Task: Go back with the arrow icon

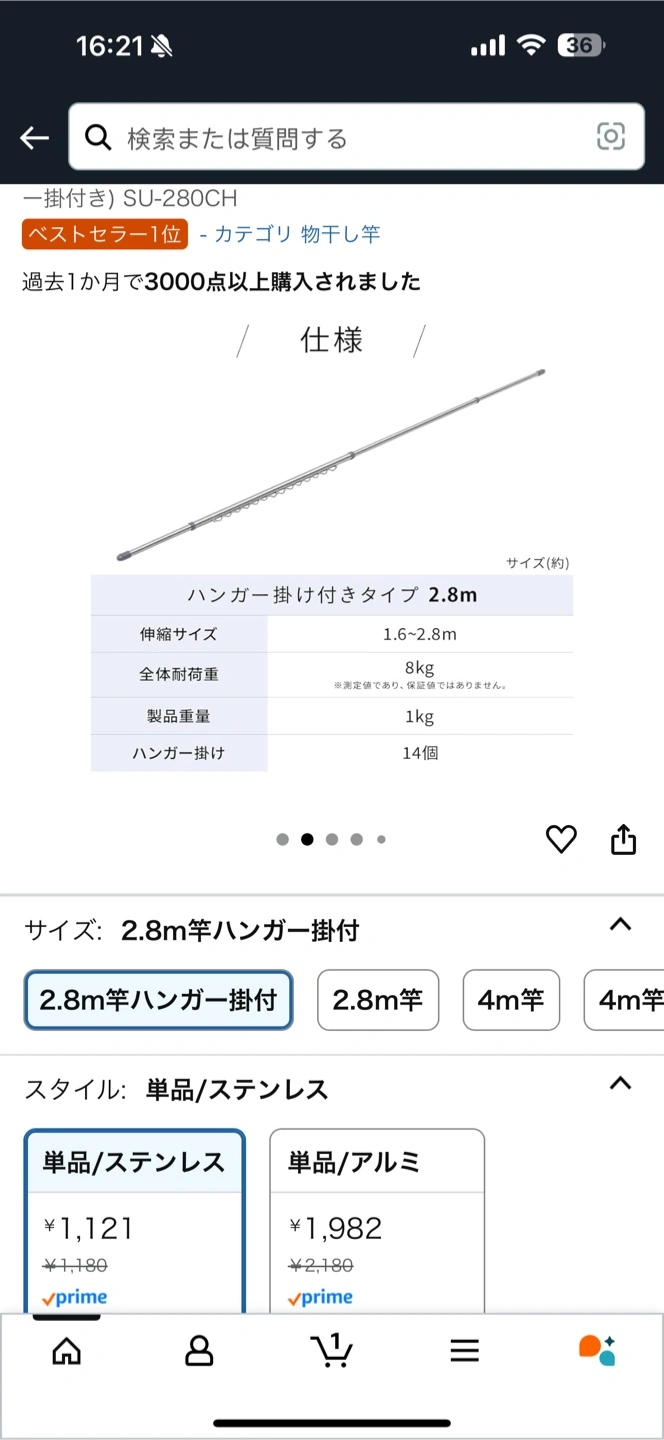Action: click(x=35, y=138)
